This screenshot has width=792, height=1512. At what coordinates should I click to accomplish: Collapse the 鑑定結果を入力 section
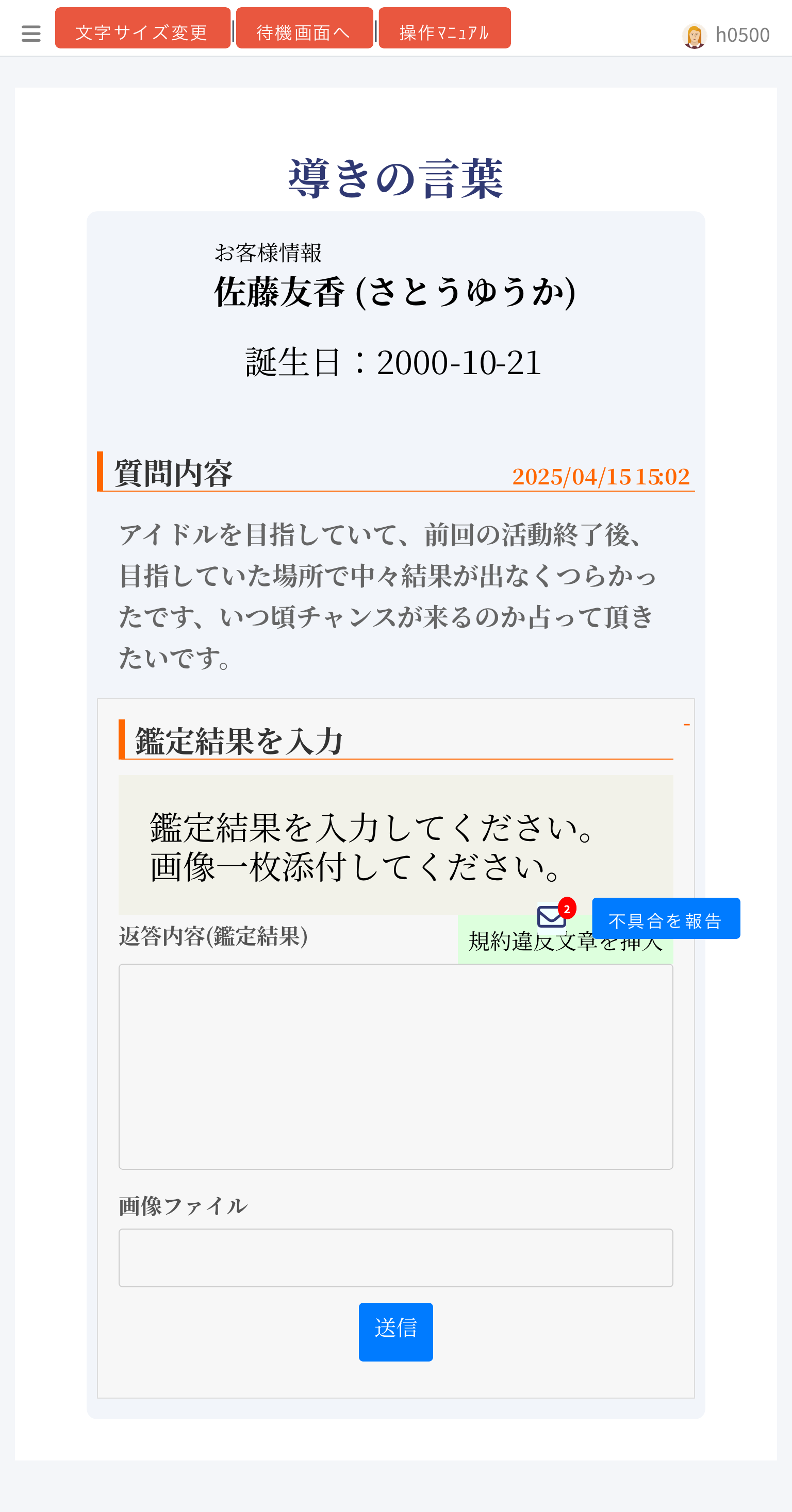click(686, 725)
